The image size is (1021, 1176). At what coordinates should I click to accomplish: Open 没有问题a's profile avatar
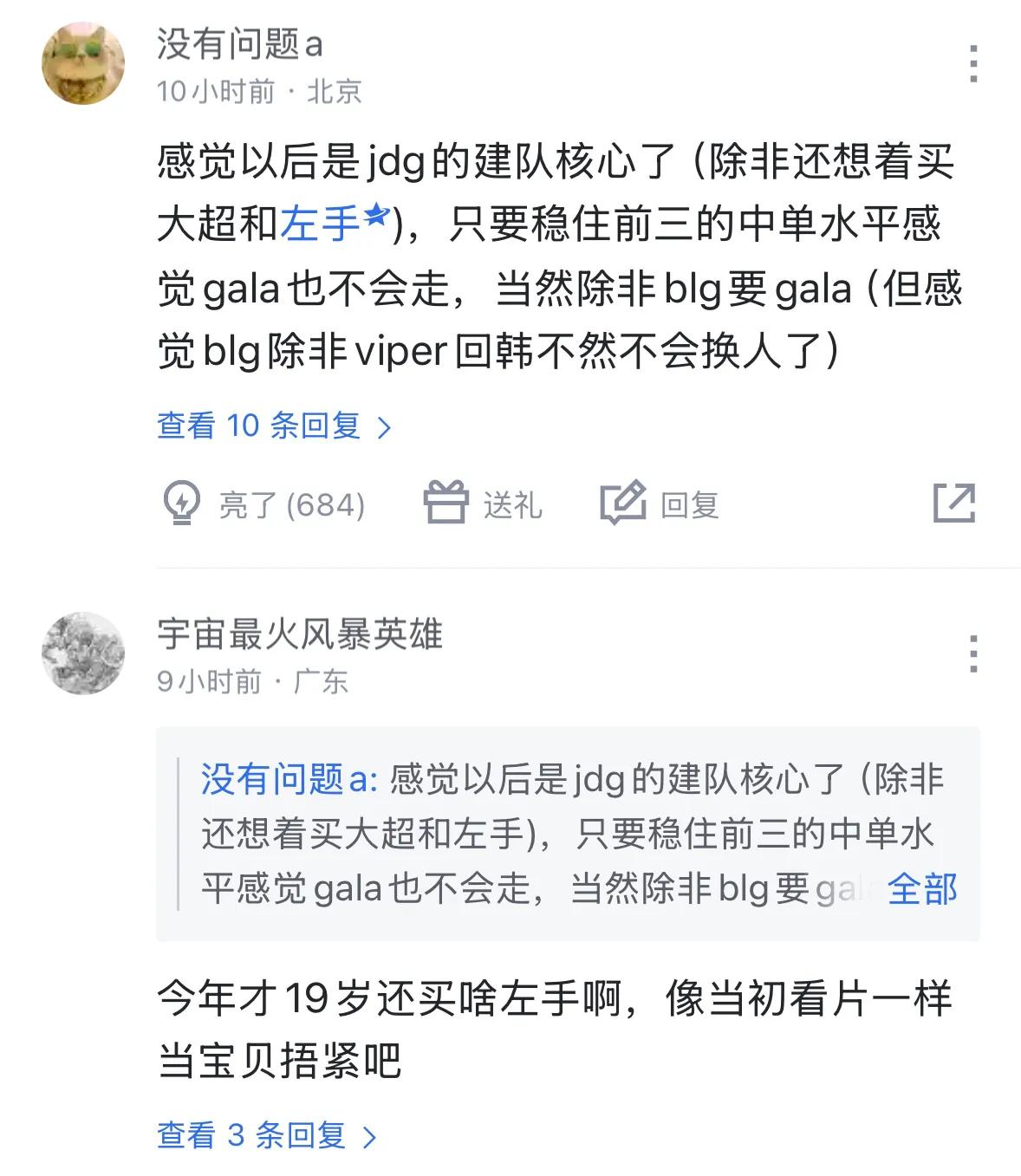(x=83, y=64)
